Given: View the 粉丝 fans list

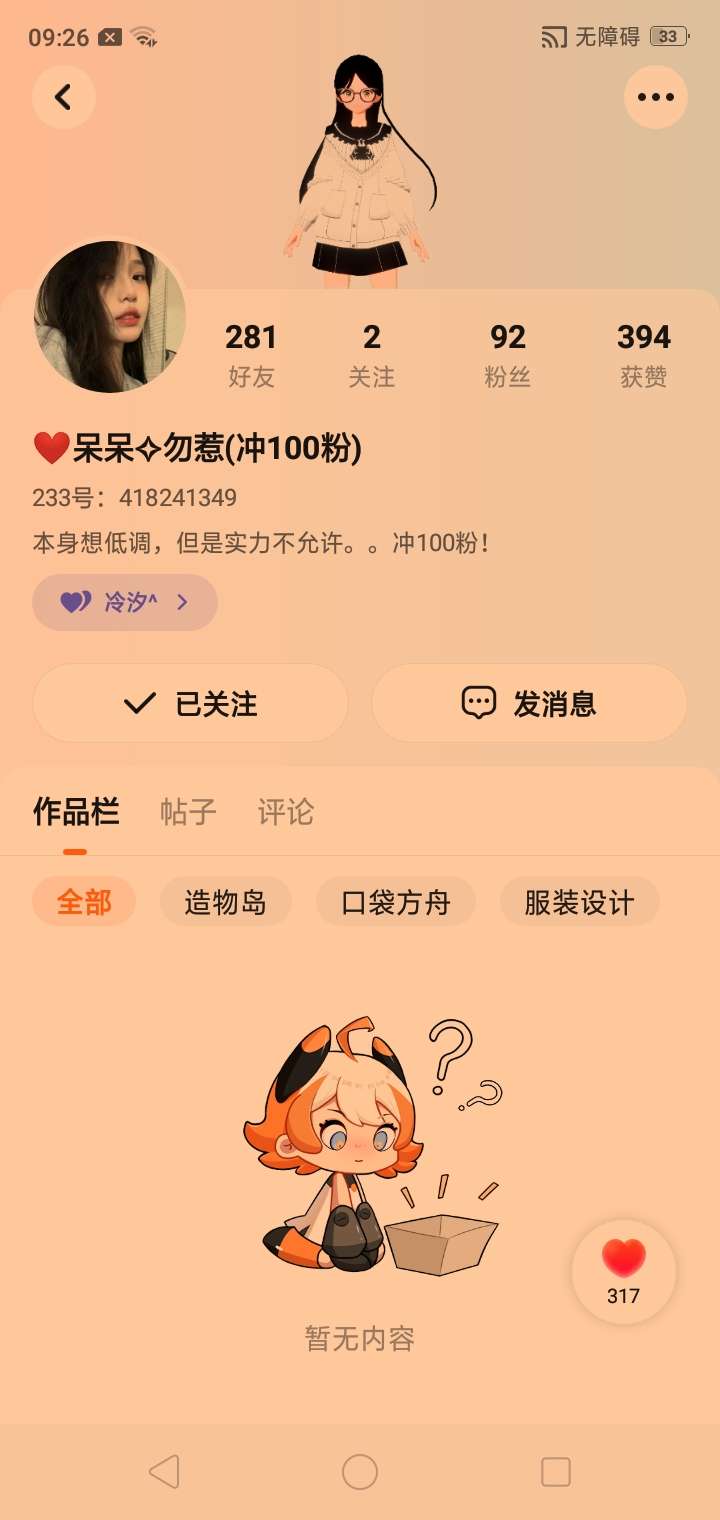Looking at the screenshot, I should click(x=507, y=354).
